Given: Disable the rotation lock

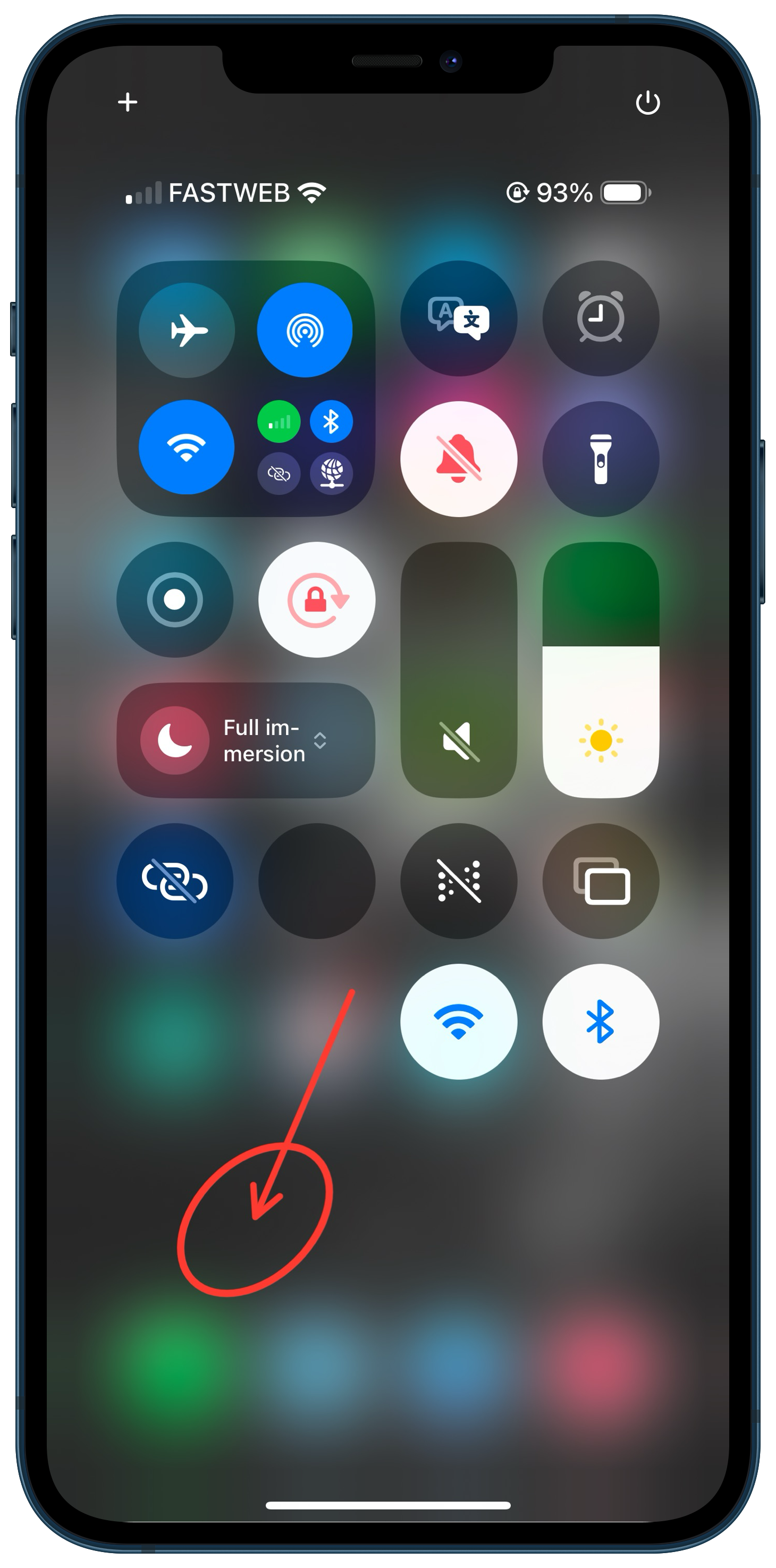Looking at the screenshot, I should point(316,600).
